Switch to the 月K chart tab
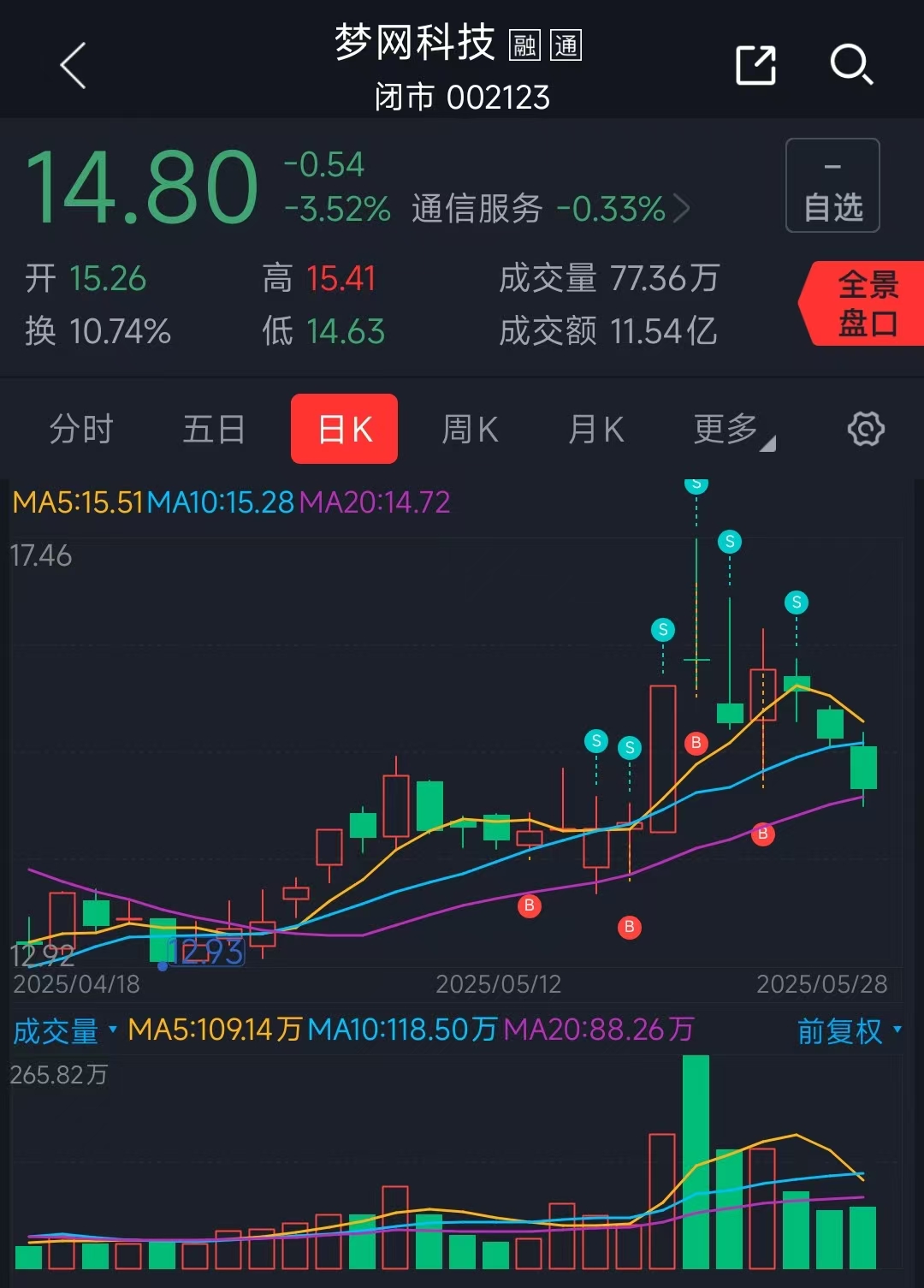 [596, 429]
